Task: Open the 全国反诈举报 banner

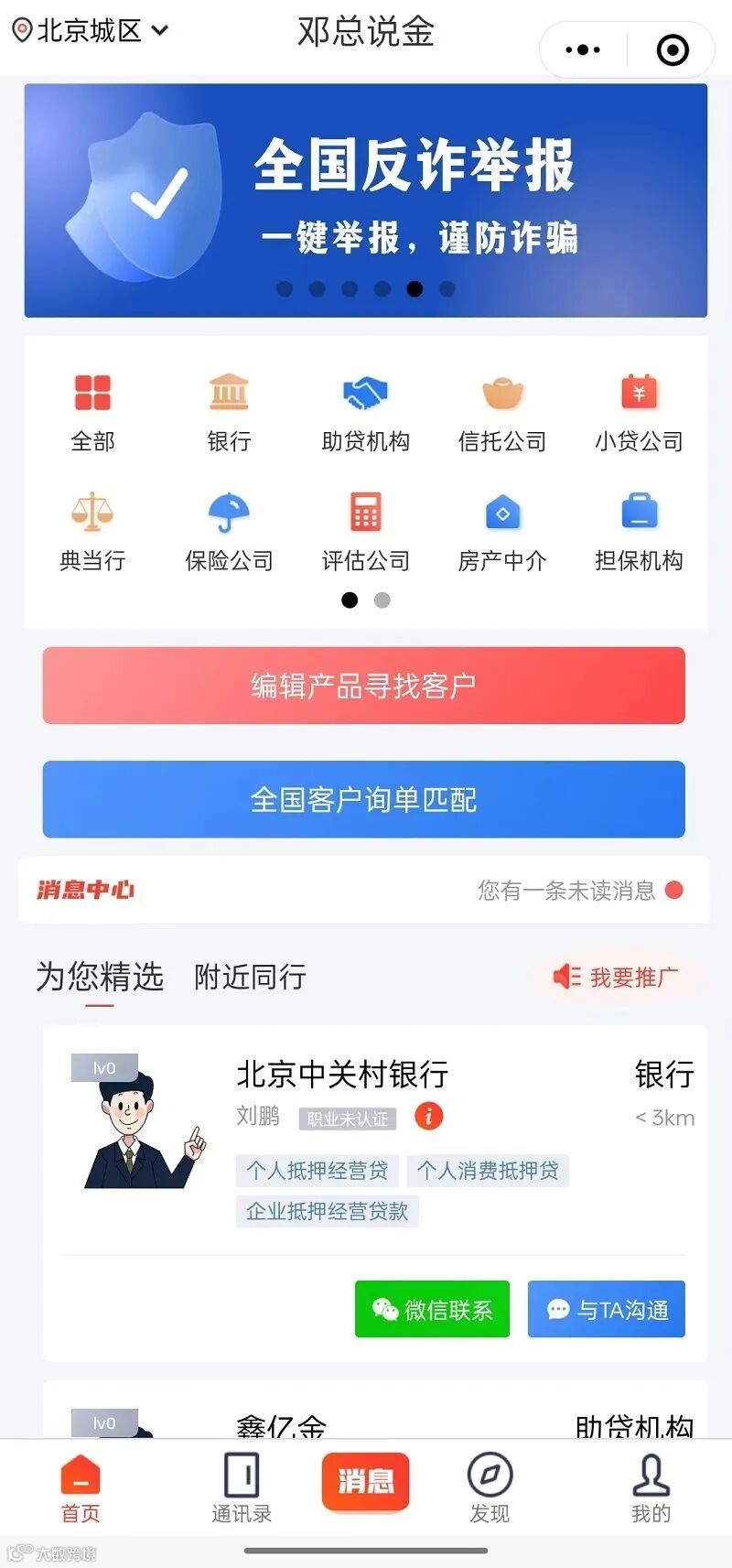Action: (x=366, y=200)
